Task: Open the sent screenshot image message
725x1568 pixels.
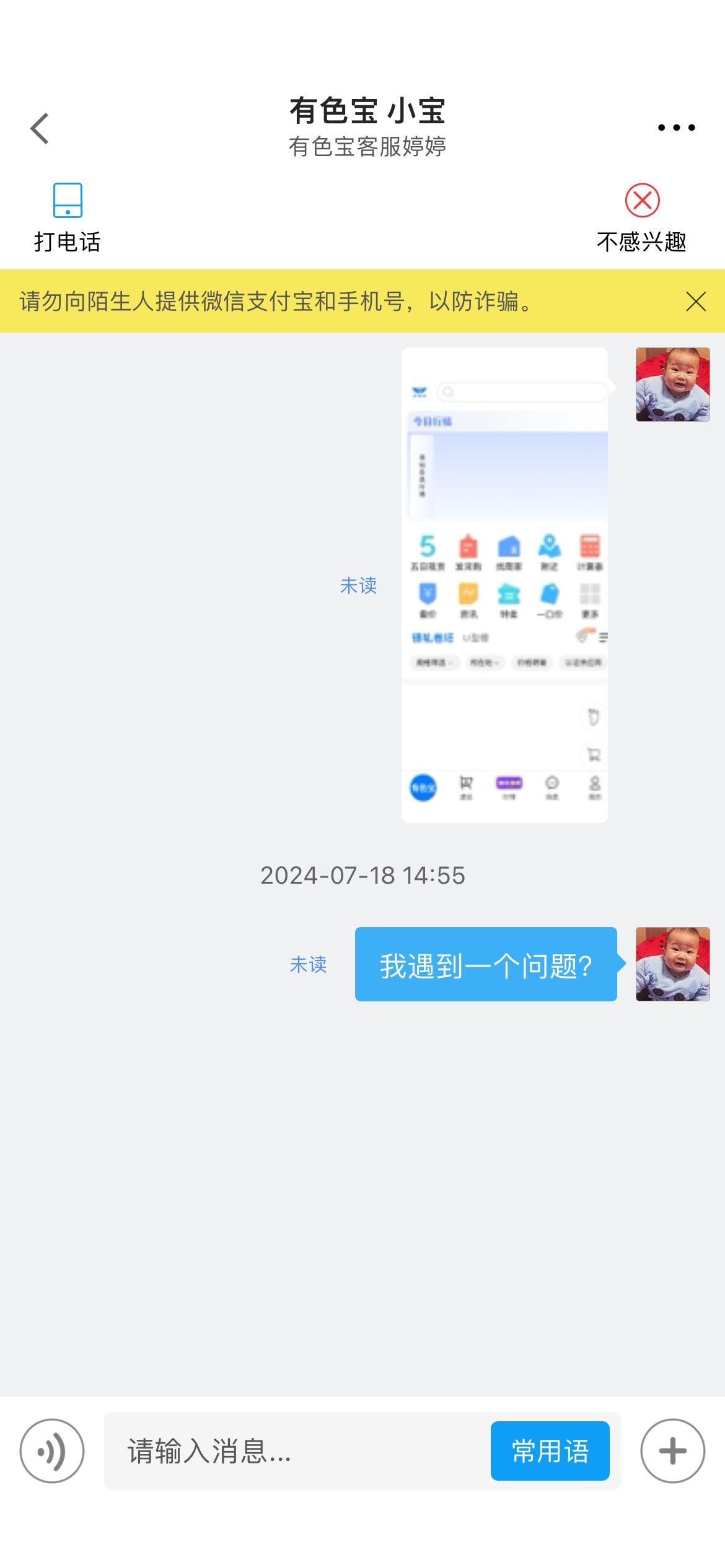Action: [x=504, y=585]
